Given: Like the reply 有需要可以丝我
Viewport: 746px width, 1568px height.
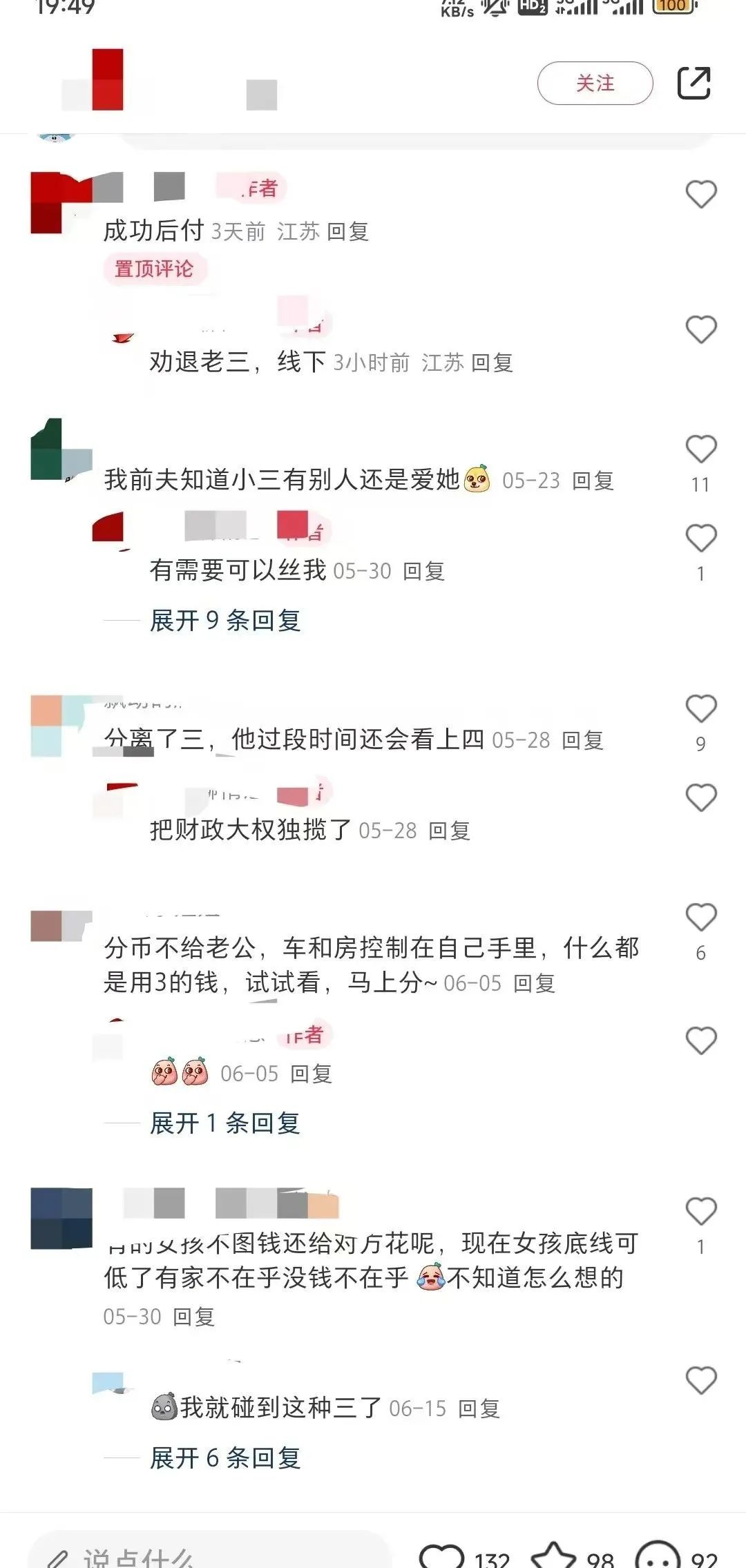Looking at the screenshot, I should click(x=700, y=539).
